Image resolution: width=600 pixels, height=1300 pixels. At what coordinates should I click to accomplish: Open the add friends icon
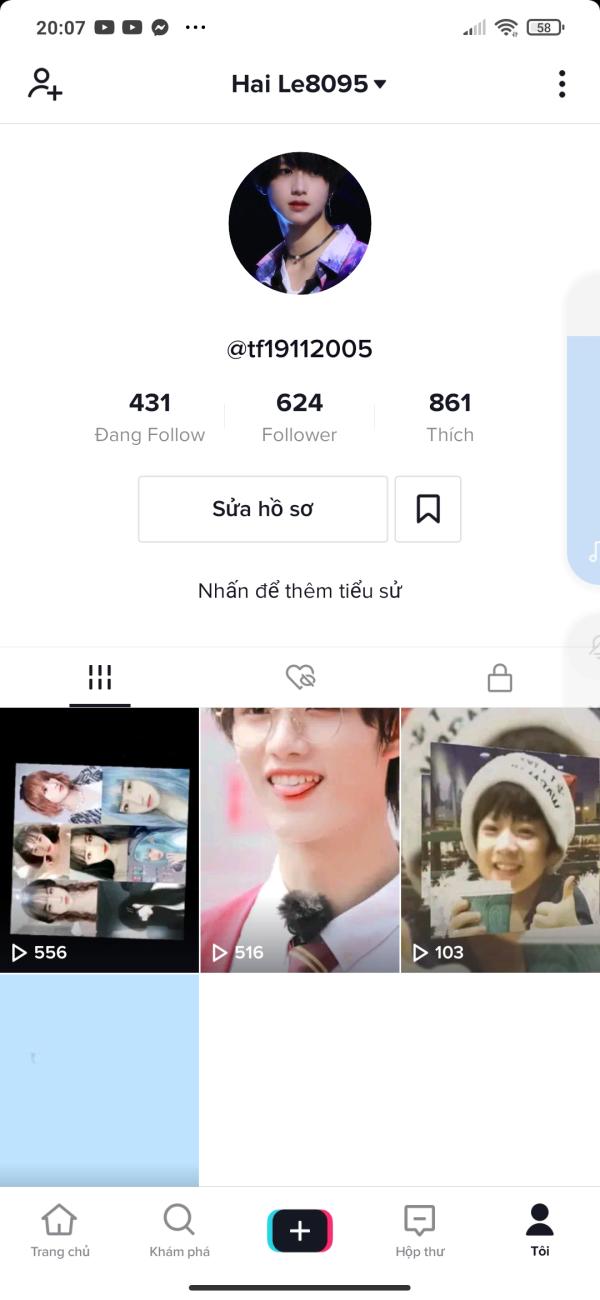[x=45, y=84]
